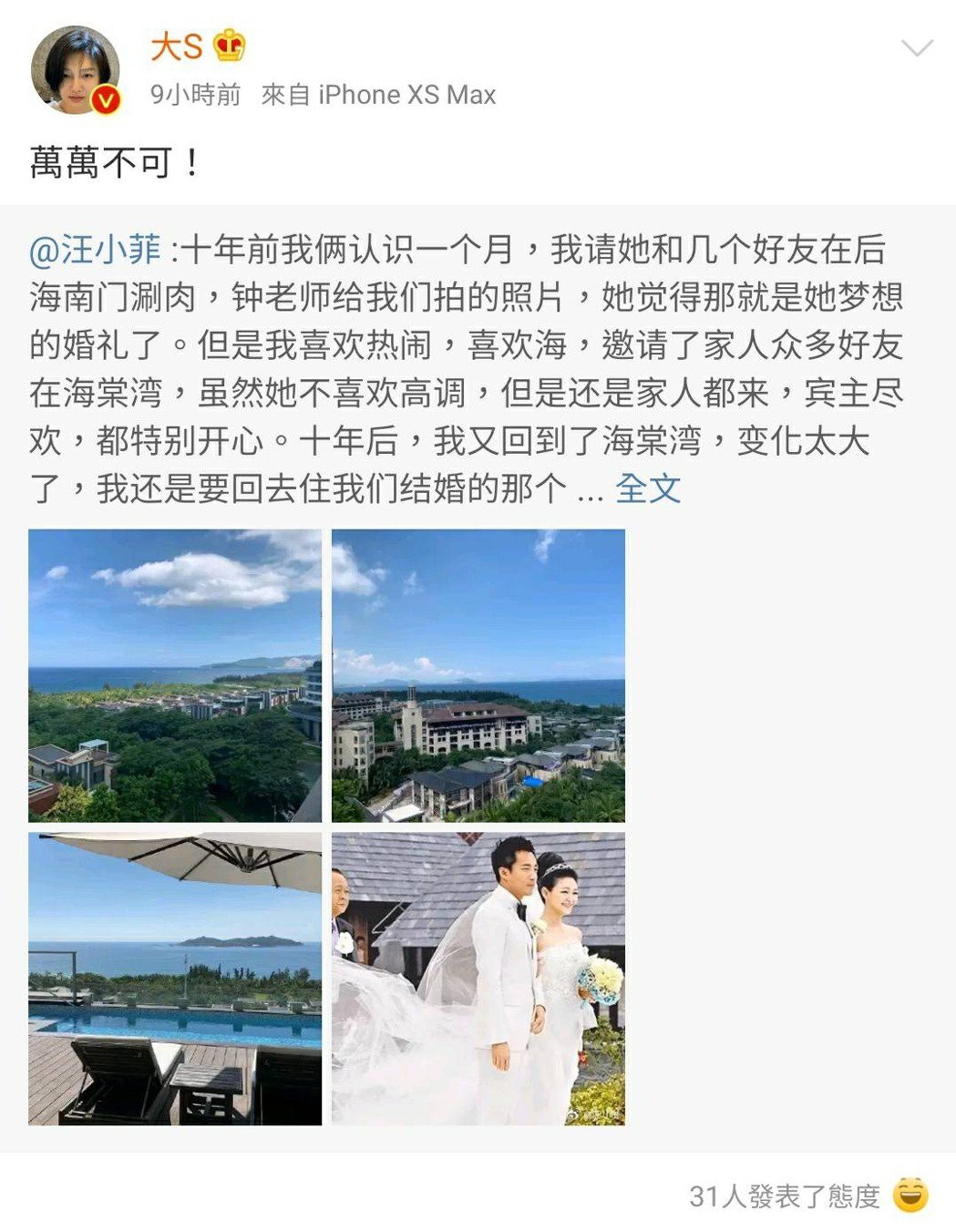Screen dimensions: 956x1232
Task: Open the resort buildings photo
Action: 478,675
